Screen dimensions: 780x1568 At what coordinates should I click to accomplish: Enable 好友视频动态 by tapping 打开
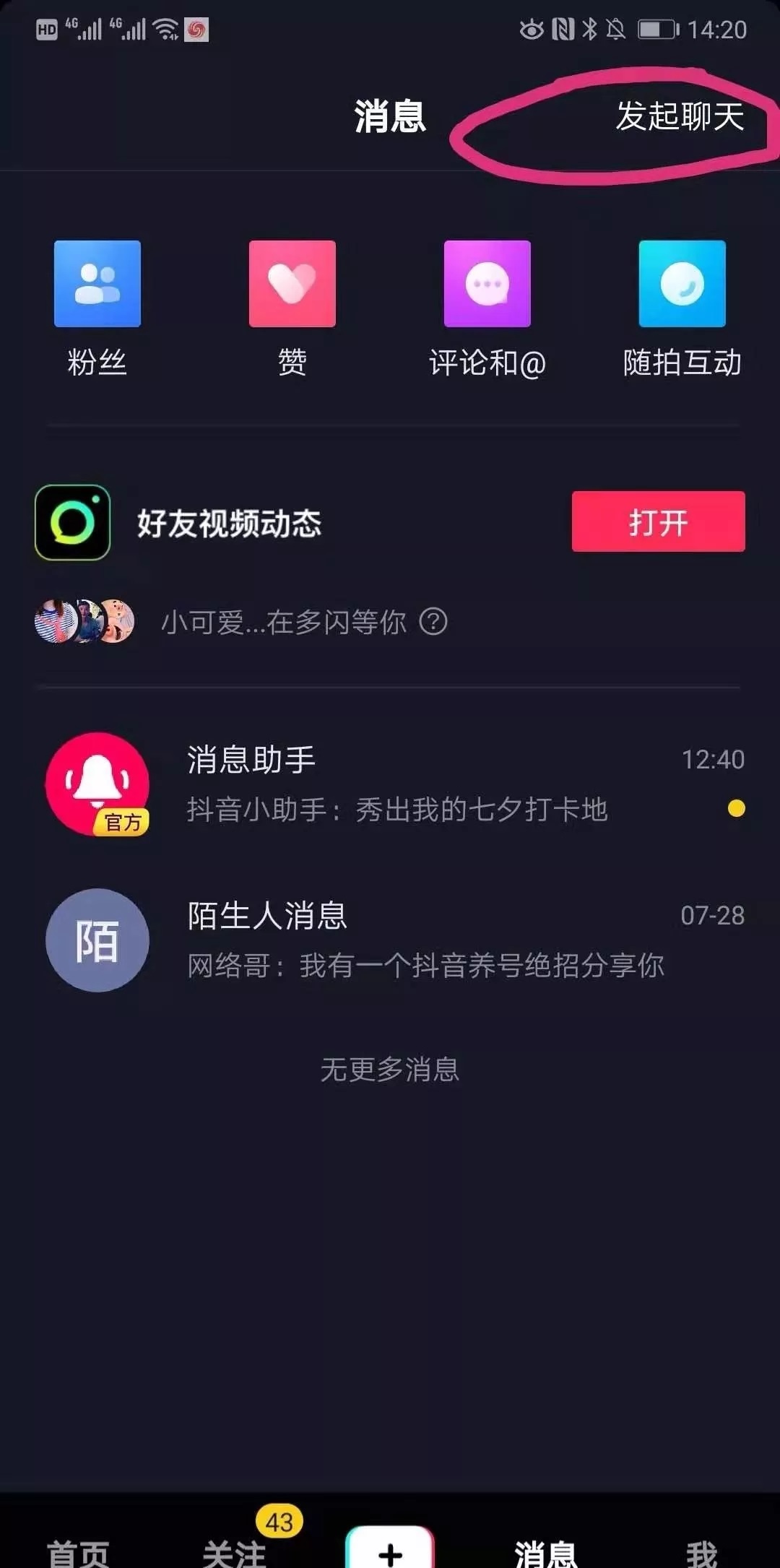pyautogui.click(x=658, y=523)
